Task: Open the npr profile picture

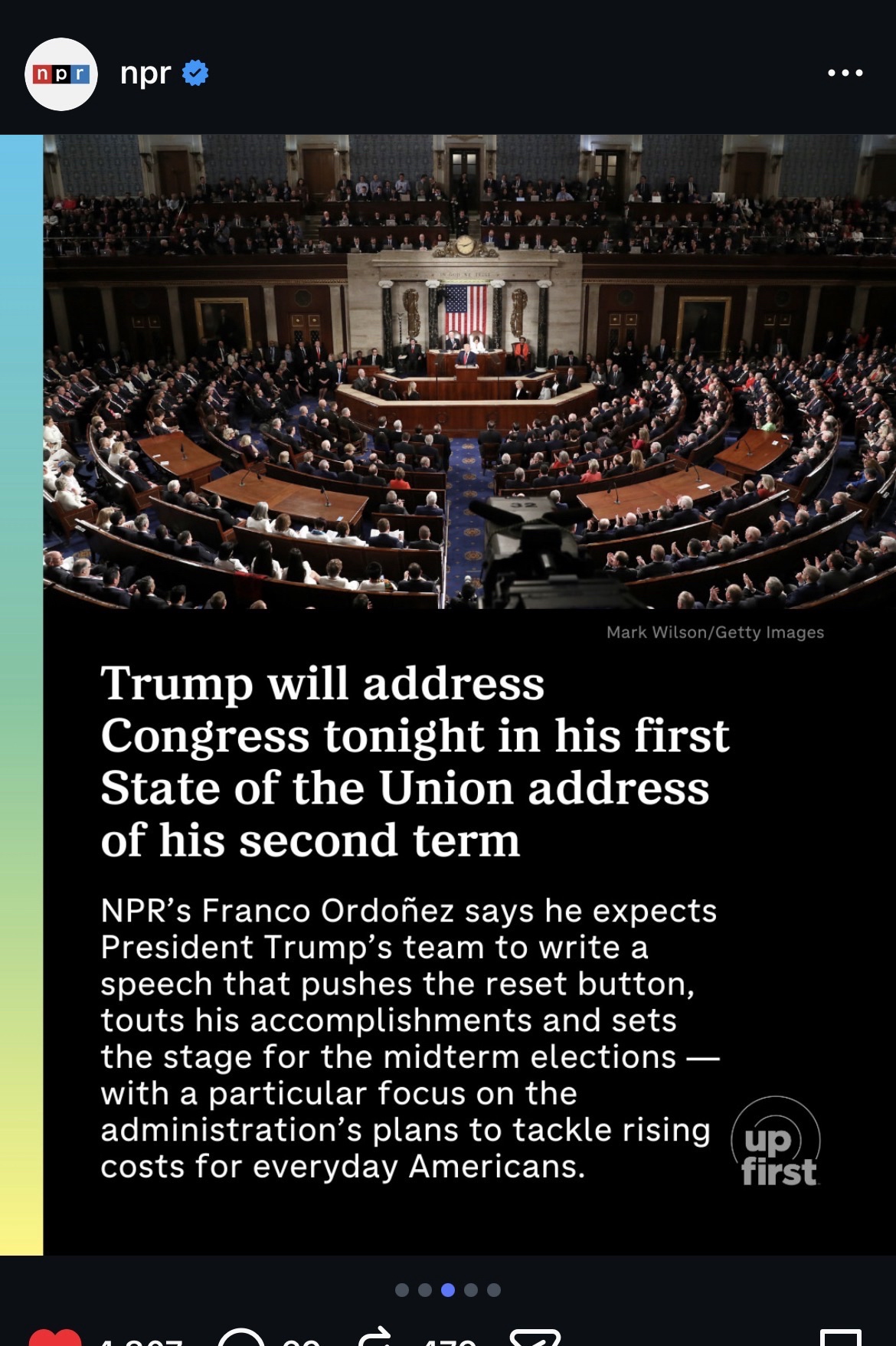Action: point(61,74)
